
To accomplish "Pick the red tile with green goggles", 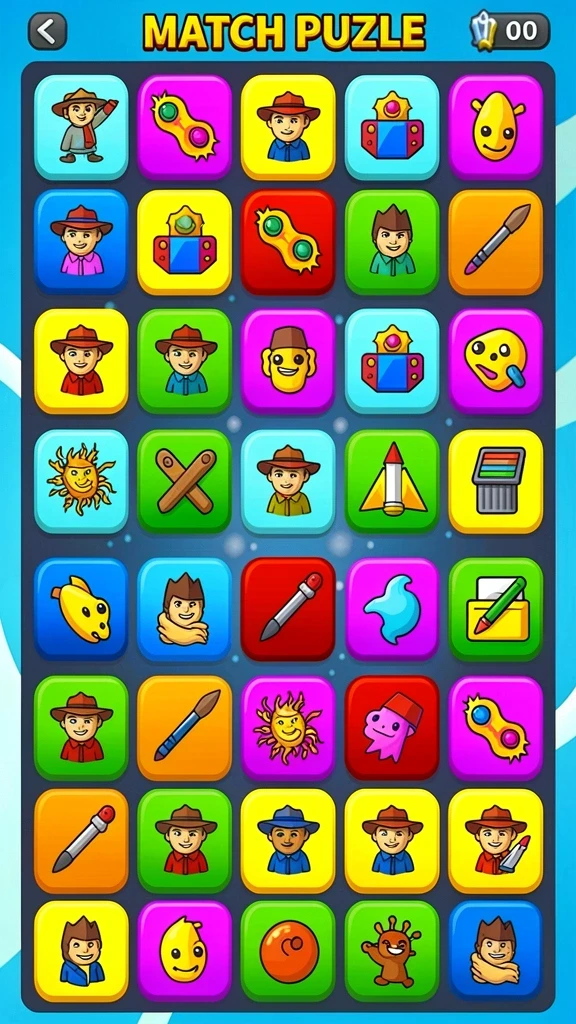I will pyautogui.click(x=288, y=241).
